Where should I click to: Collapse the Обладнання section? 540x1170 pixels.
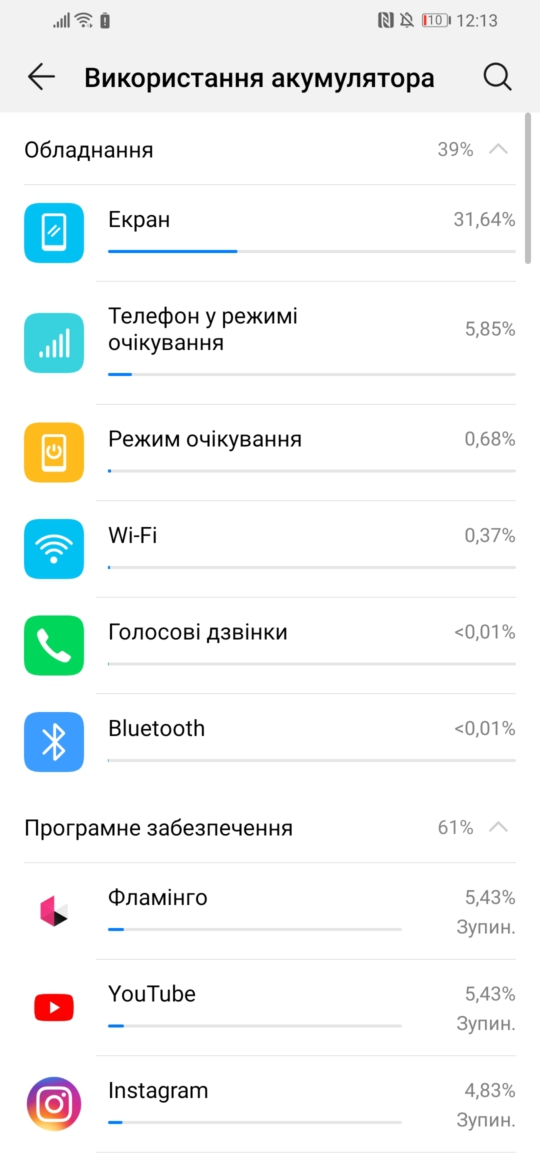[x=498, y=149]
